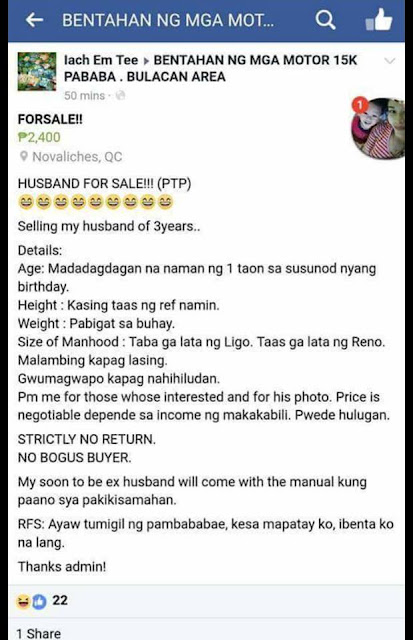View the 22 reactions list
The height and width of the screenshot is (640, 413).
click(42, 601)
